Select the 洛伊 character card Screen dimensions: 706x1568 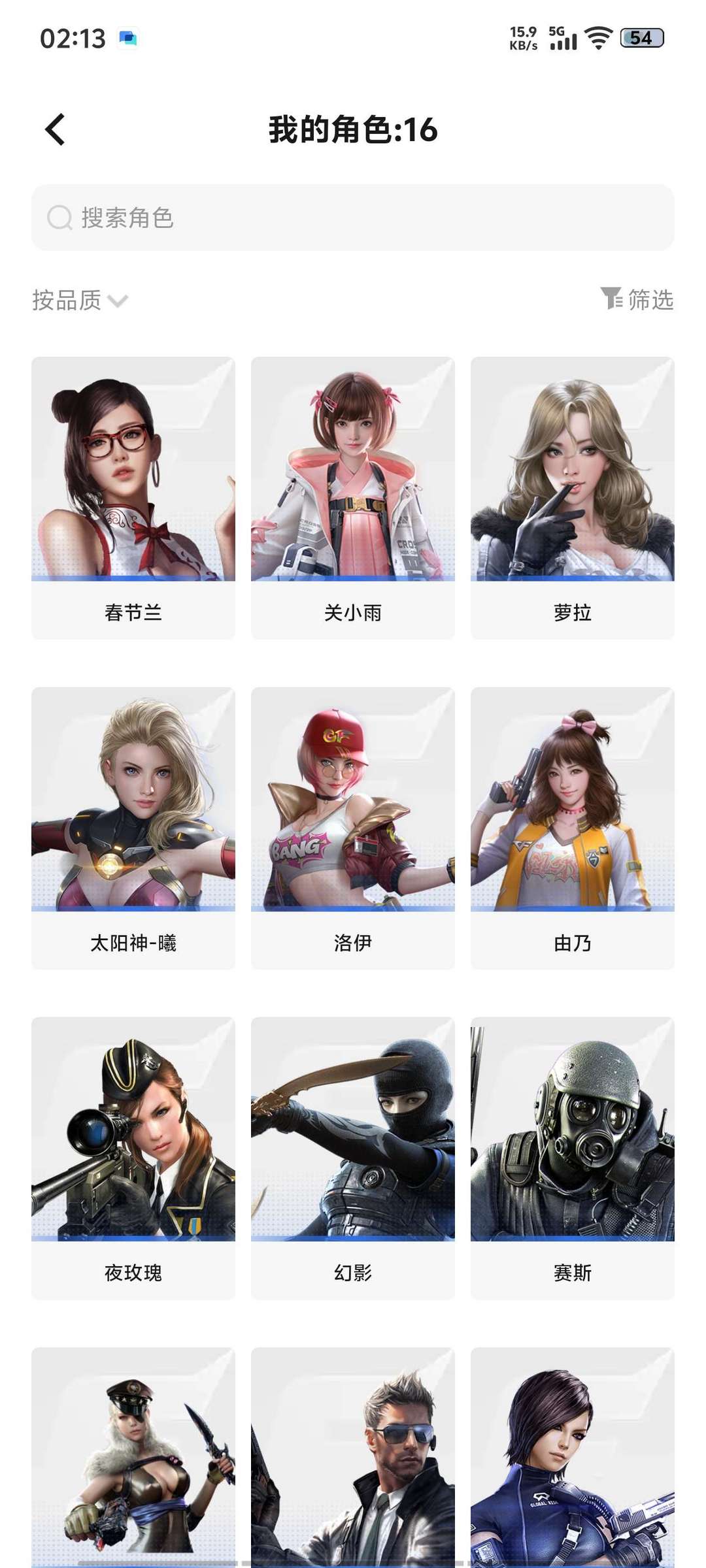[353, 826]
